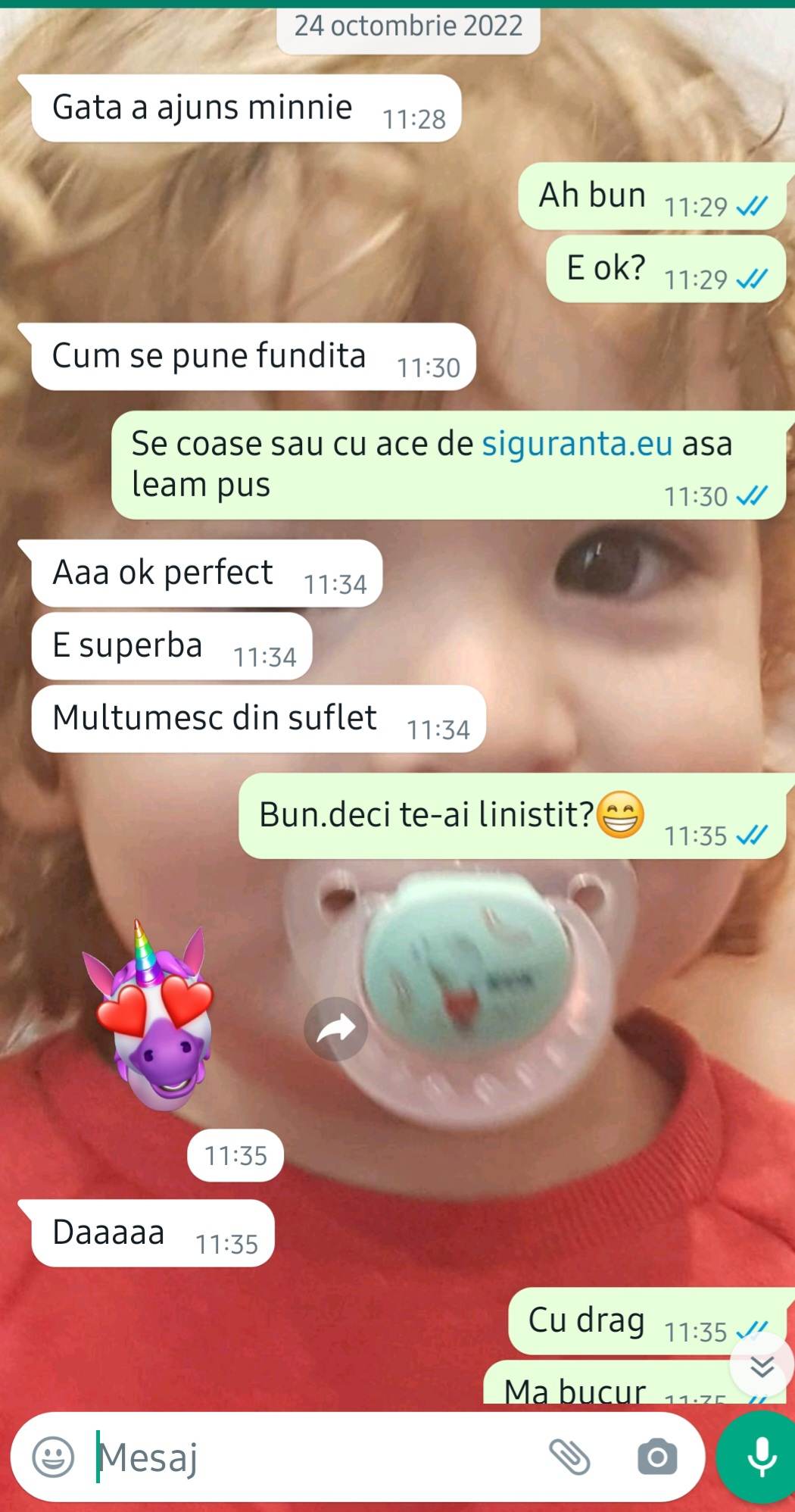Tap the microphone voice message button
The height and width of the screenshot is (1512, 795).
pos(760,1456)
